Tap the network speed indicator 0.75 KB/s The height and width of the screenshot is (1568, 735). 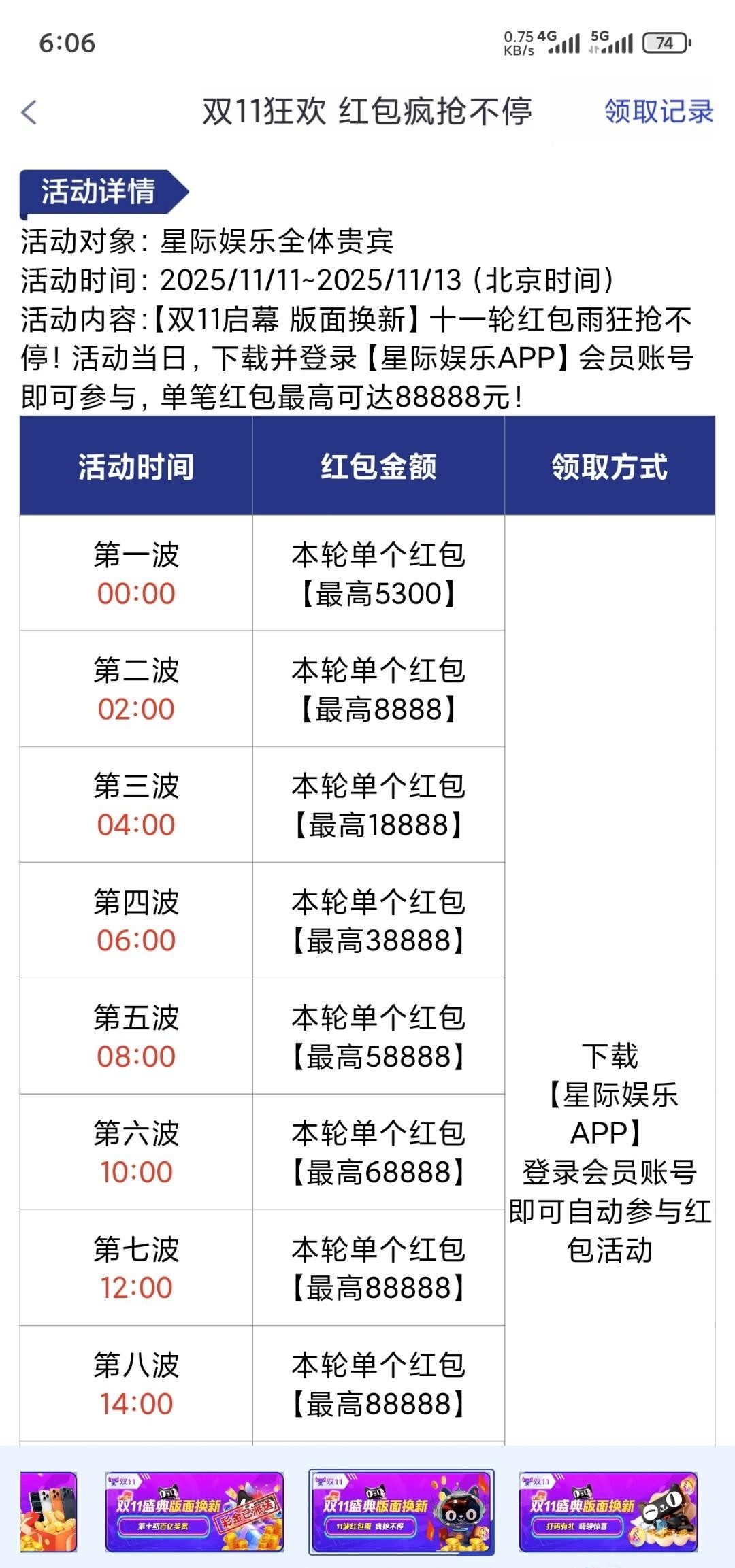point(521,42)
